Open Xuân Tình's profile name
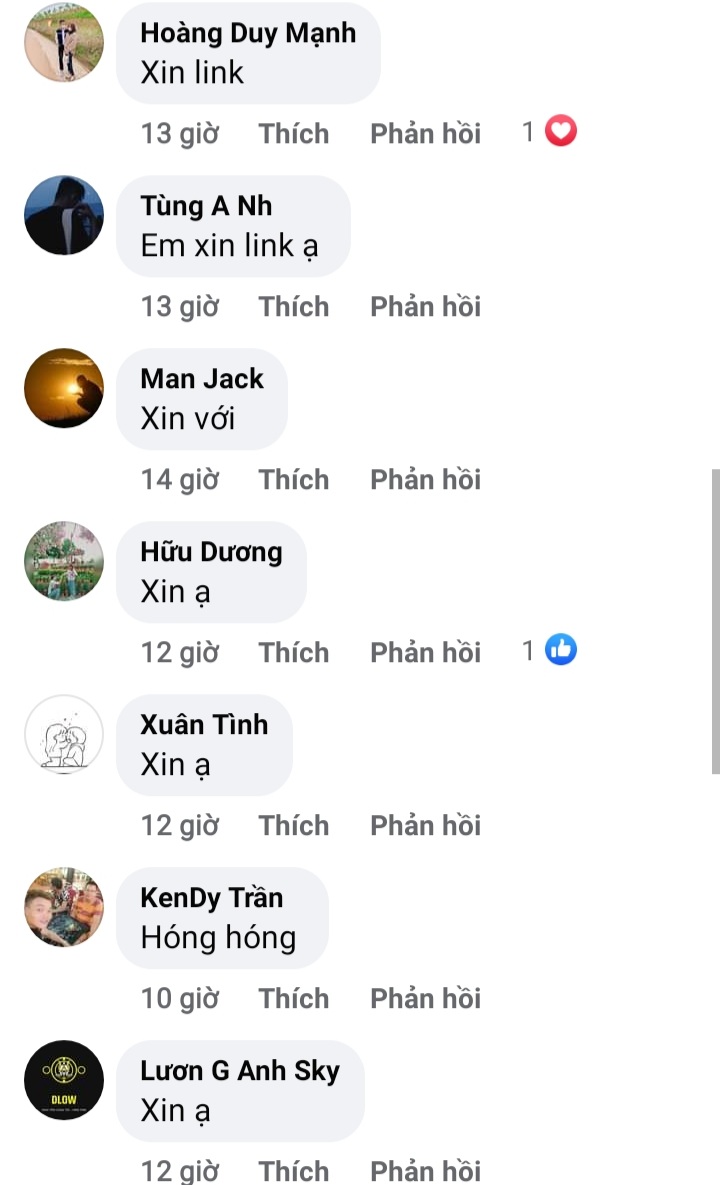This screenshot has height=1185, width=720. [x=204, y=725]
